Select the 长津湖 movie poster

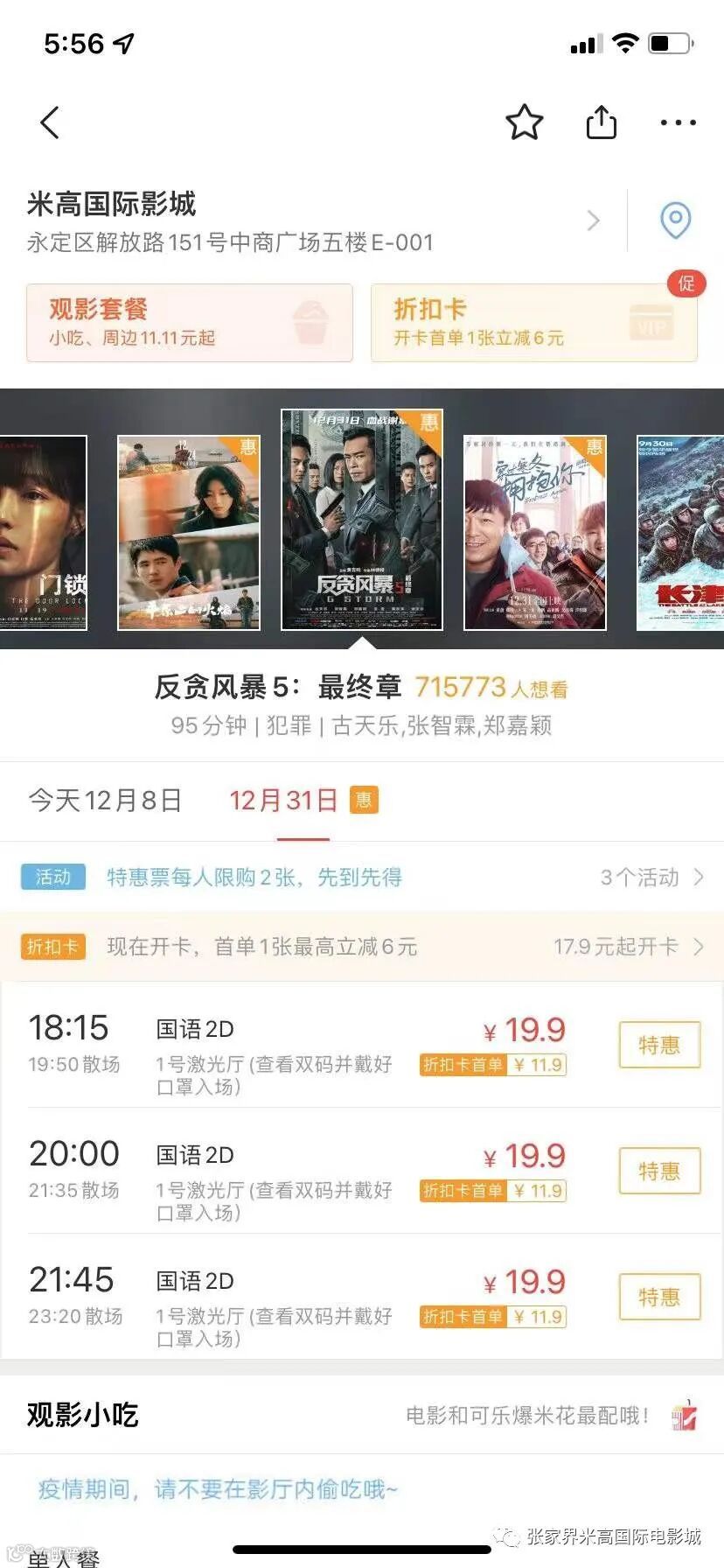click(x=680, y=532)
